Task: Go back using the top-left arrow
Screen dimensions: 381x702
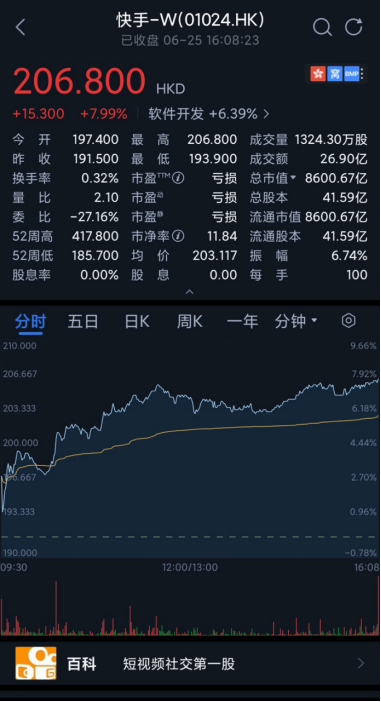Action: pyautogui.click(x=21, y=27)
